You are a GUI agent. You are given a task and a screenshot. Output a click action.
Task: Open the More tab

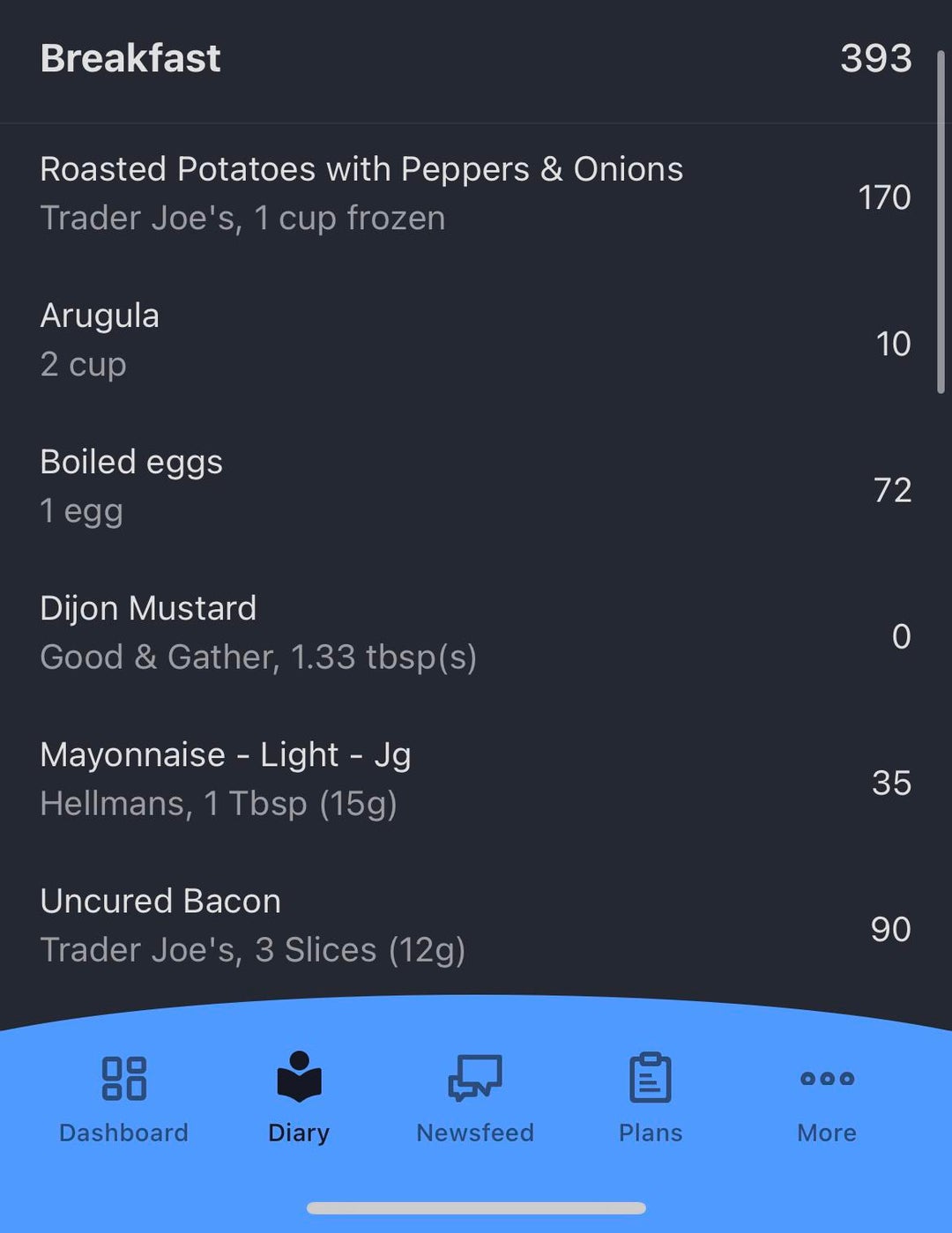point(827,1097)
